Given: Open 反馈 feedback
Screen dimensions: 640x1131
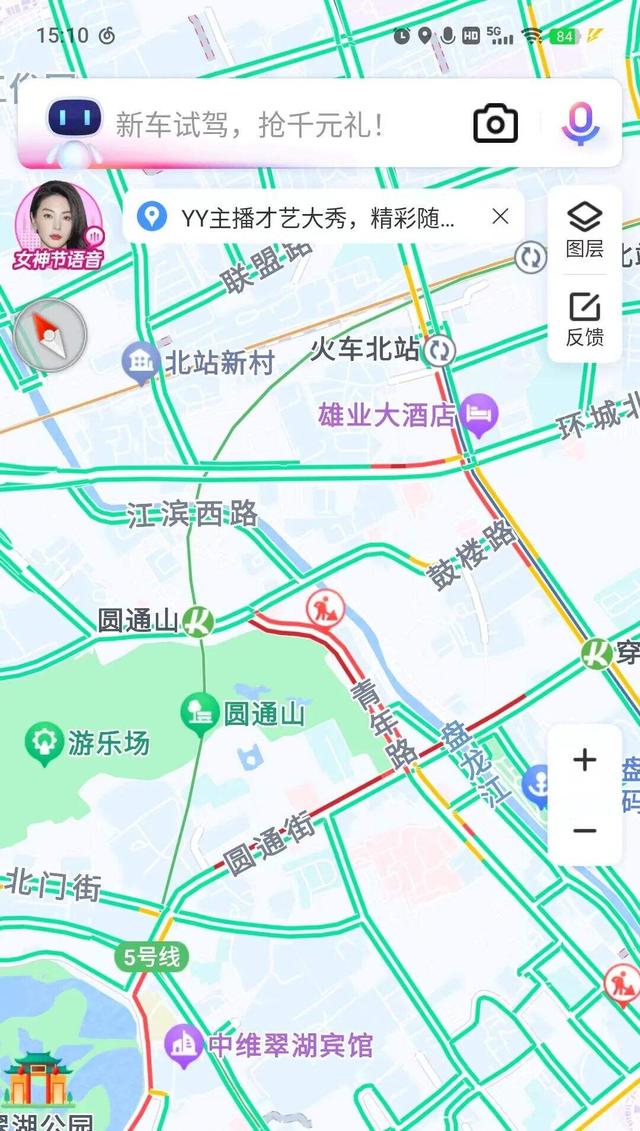Looking at the screenshot, I should click(x=584, y=320).
